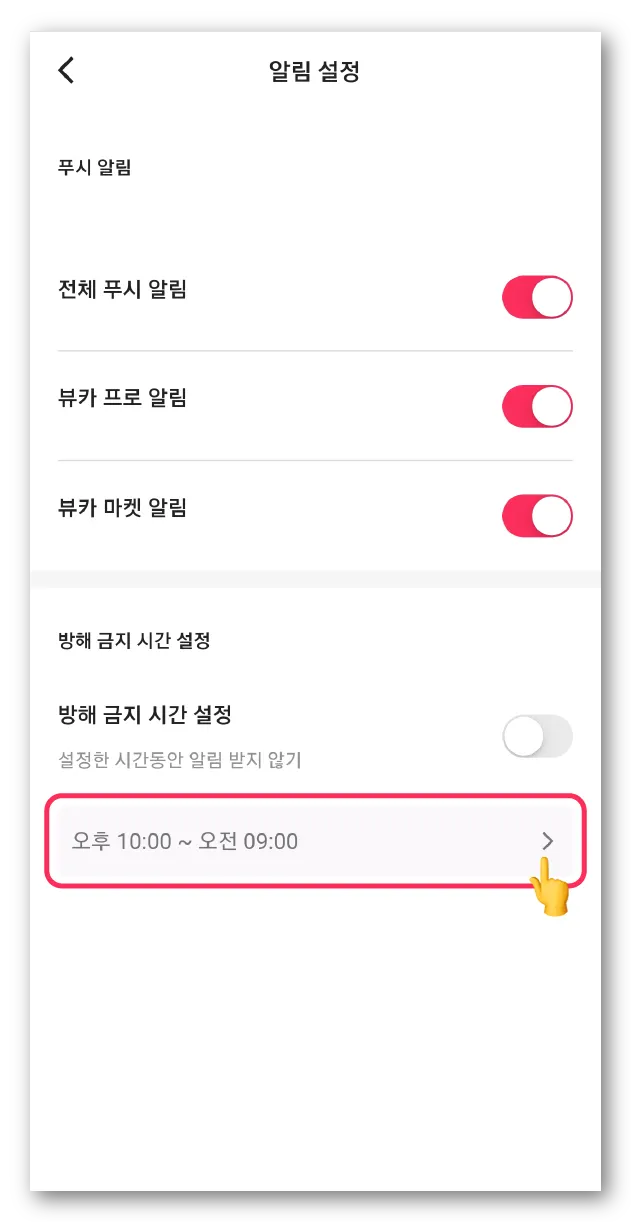
Task: Toggle off 뷰카 마켓 알림
Action: pyautogui.click(x=537, y=516)
